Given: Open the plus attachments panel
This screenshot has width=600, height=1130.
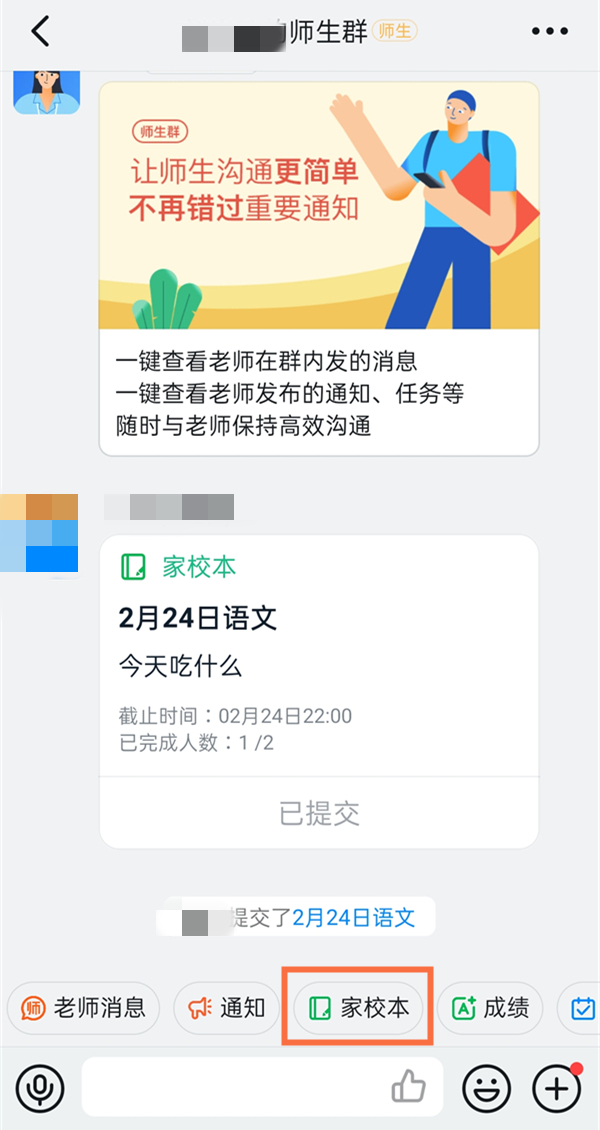Looking at the screenshot, I should click(557, 1087).
